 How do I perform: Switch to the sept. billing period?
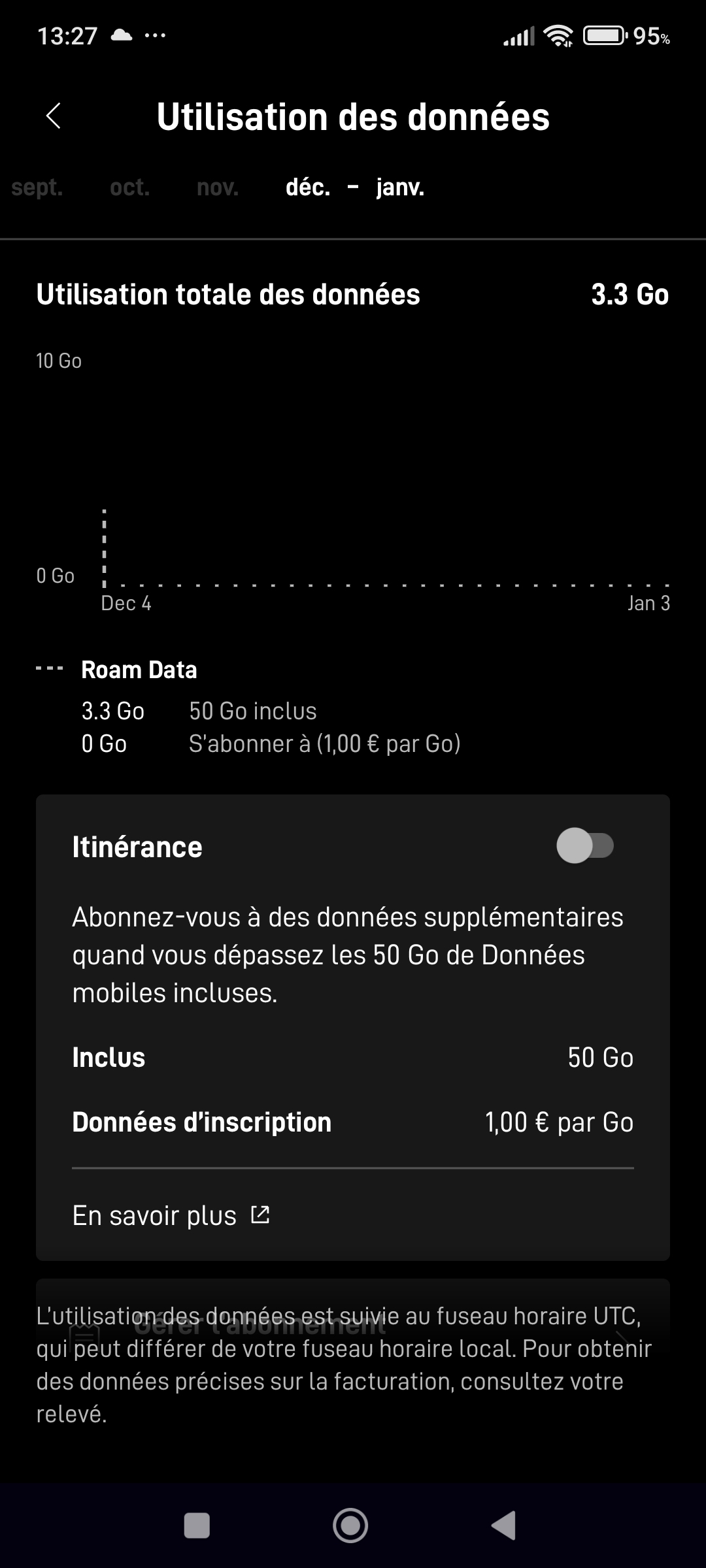coord(37,188)
